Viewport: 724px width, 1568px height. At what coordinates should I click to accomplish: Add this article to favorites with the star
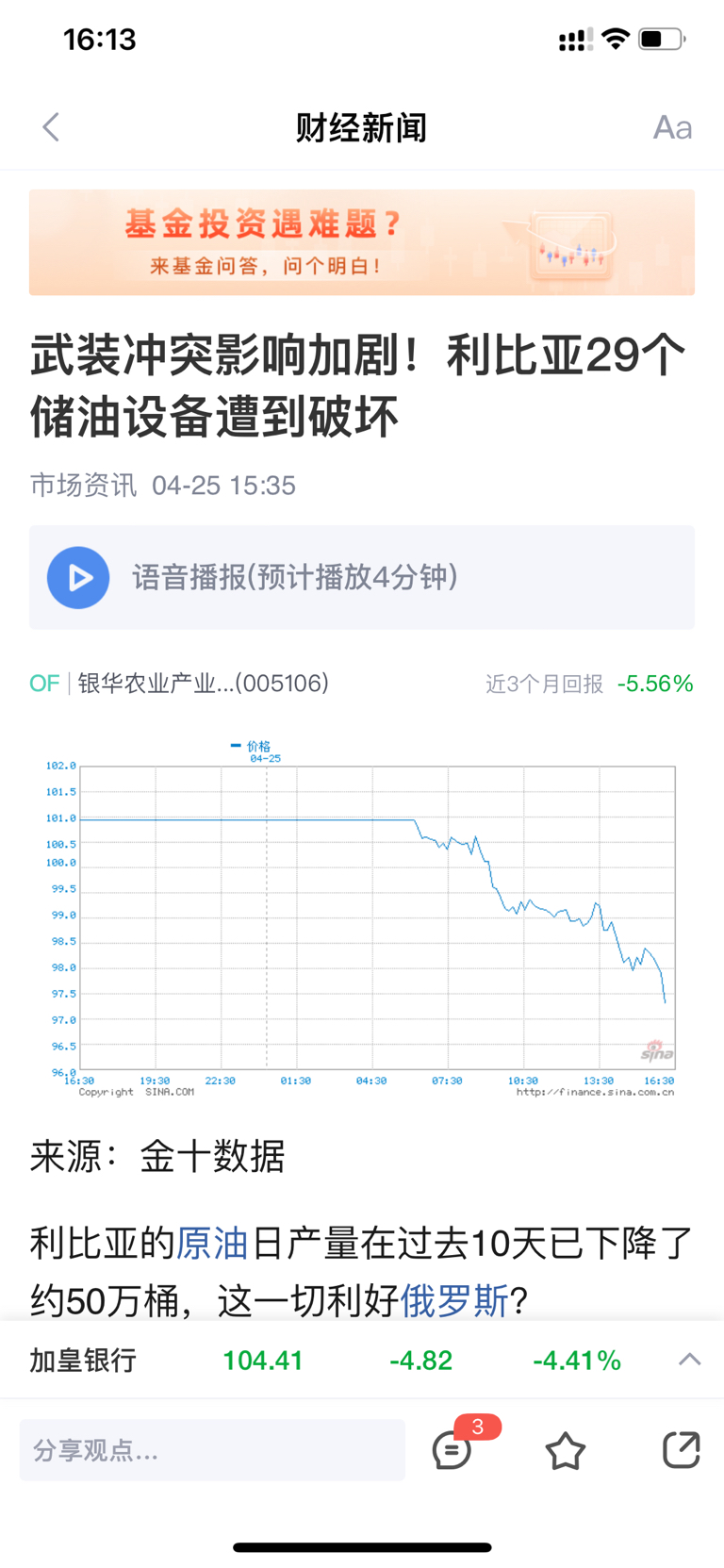pos(566,1450)
